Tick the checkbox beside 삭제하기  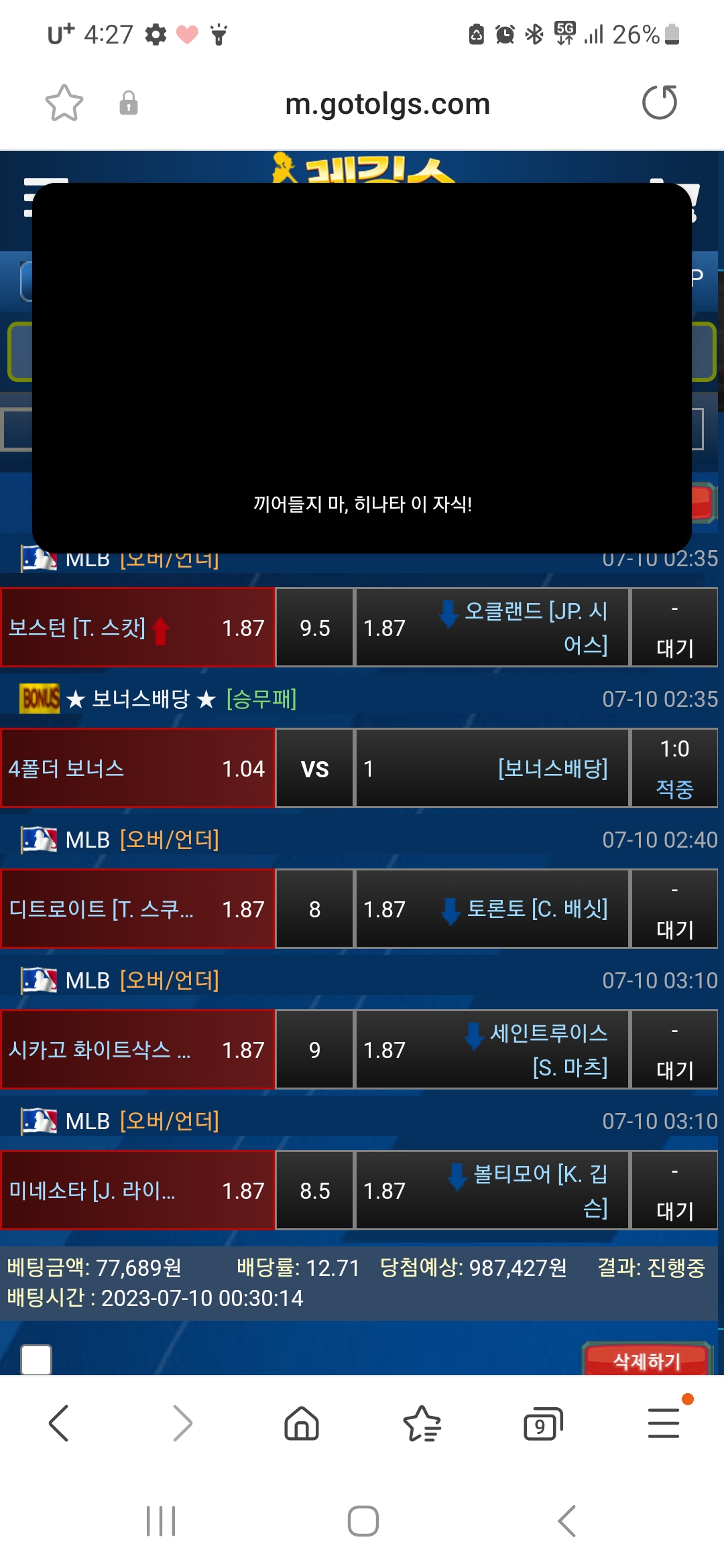pos(36,1360)
